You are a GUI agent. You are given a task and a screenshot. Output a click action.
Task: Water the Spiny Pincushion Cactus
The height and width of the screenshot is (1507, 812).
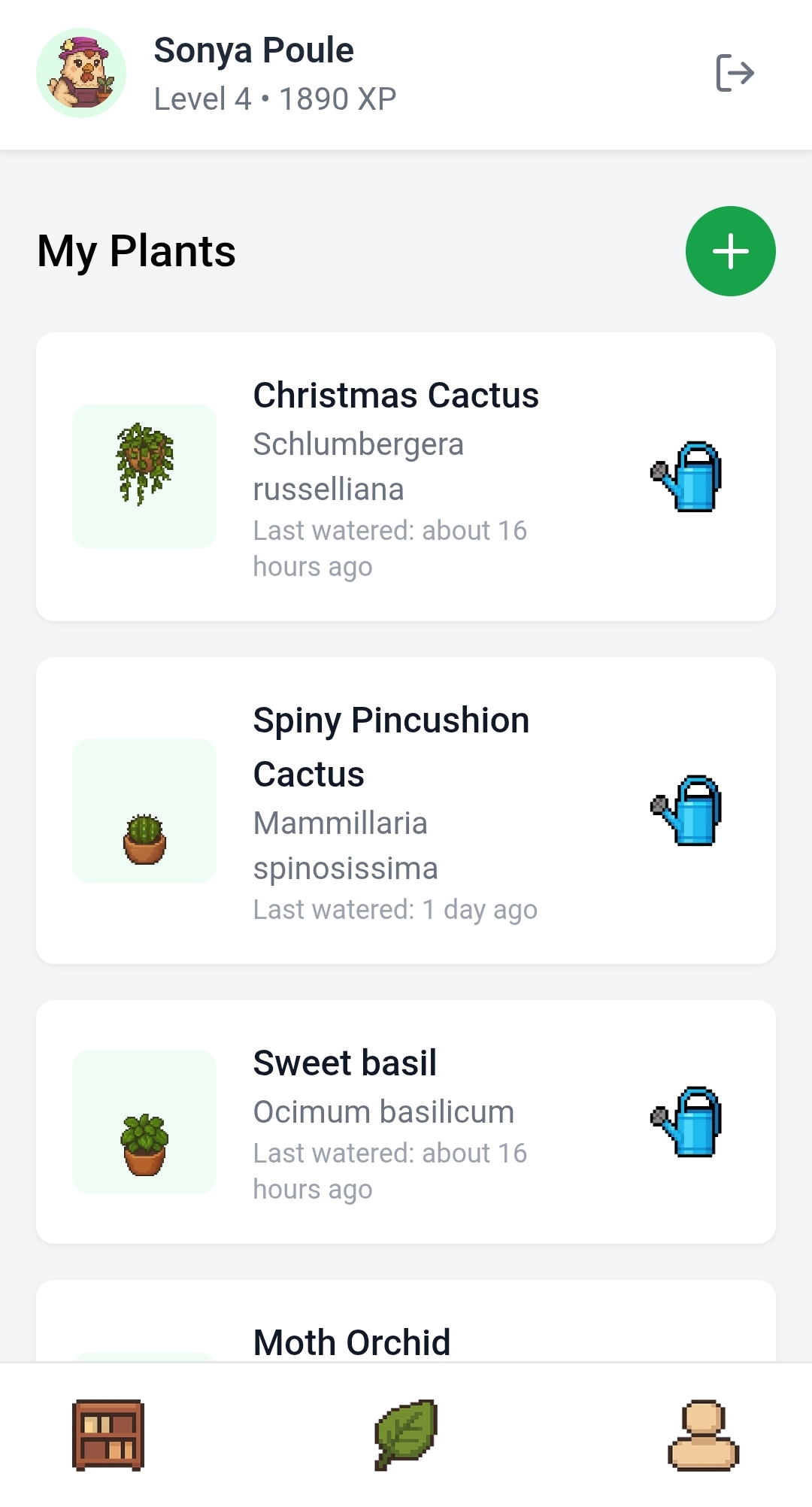click(x=687, y=811)
